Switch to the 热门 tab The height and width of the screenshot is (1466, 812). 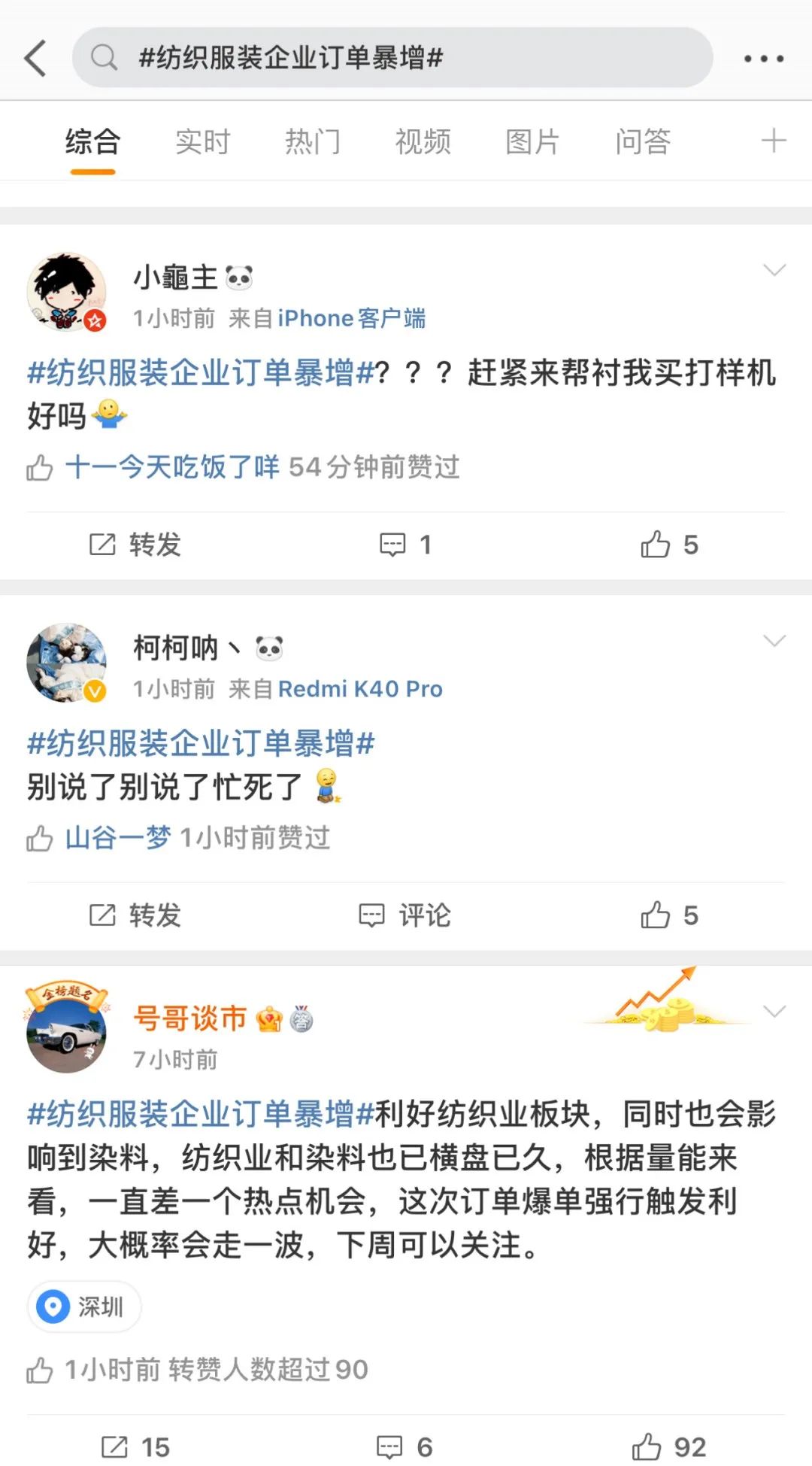tap(313, 141)
